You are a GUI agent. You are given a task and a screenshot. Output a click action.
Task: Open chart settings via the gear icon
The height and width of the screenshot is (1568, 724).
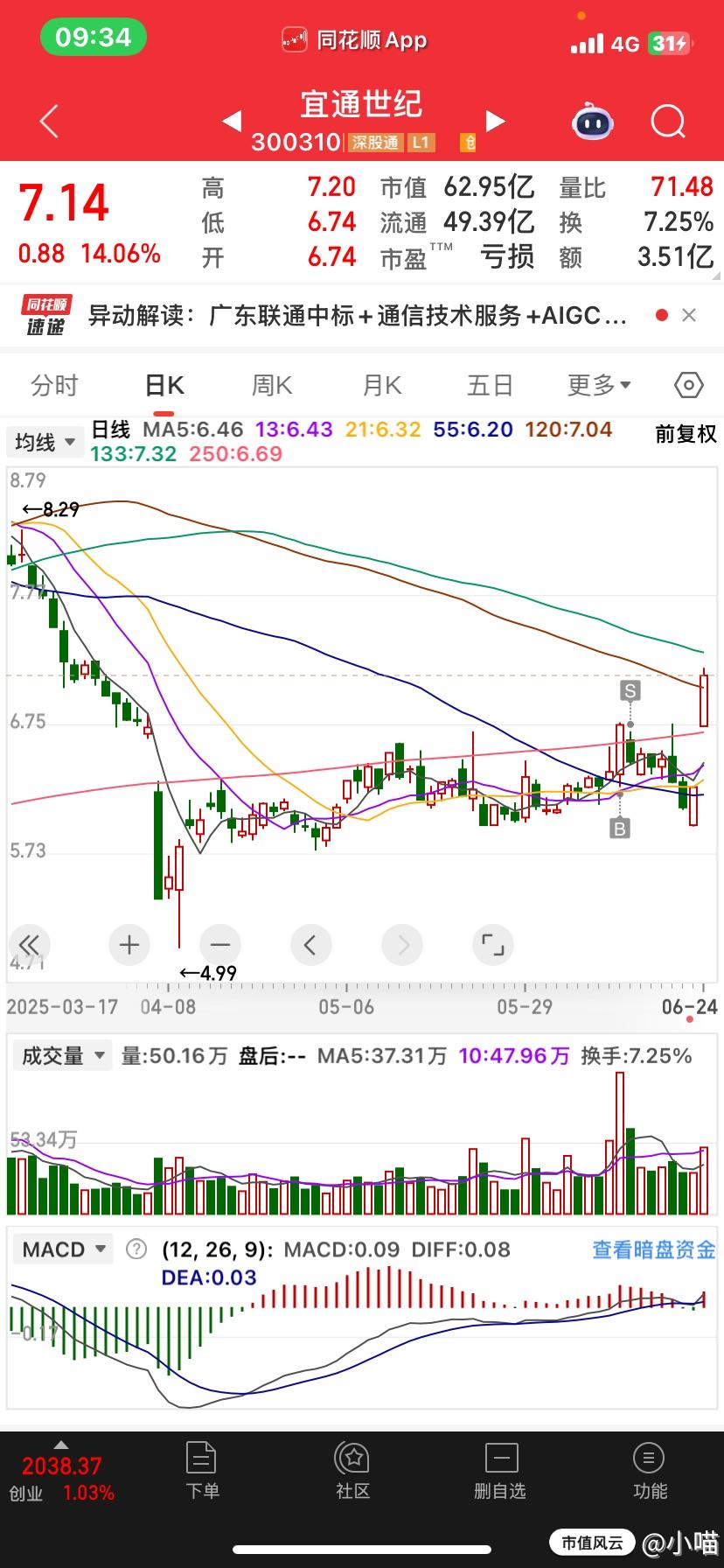coord(688,385)
